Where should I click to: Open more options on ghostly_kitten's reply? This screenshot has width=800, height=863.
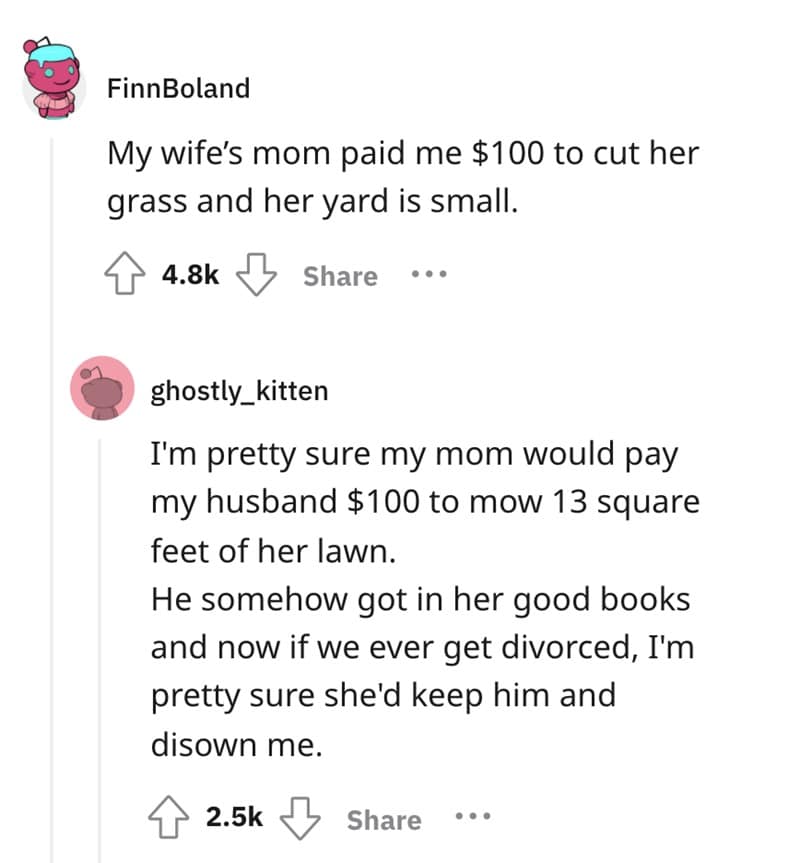470,819
